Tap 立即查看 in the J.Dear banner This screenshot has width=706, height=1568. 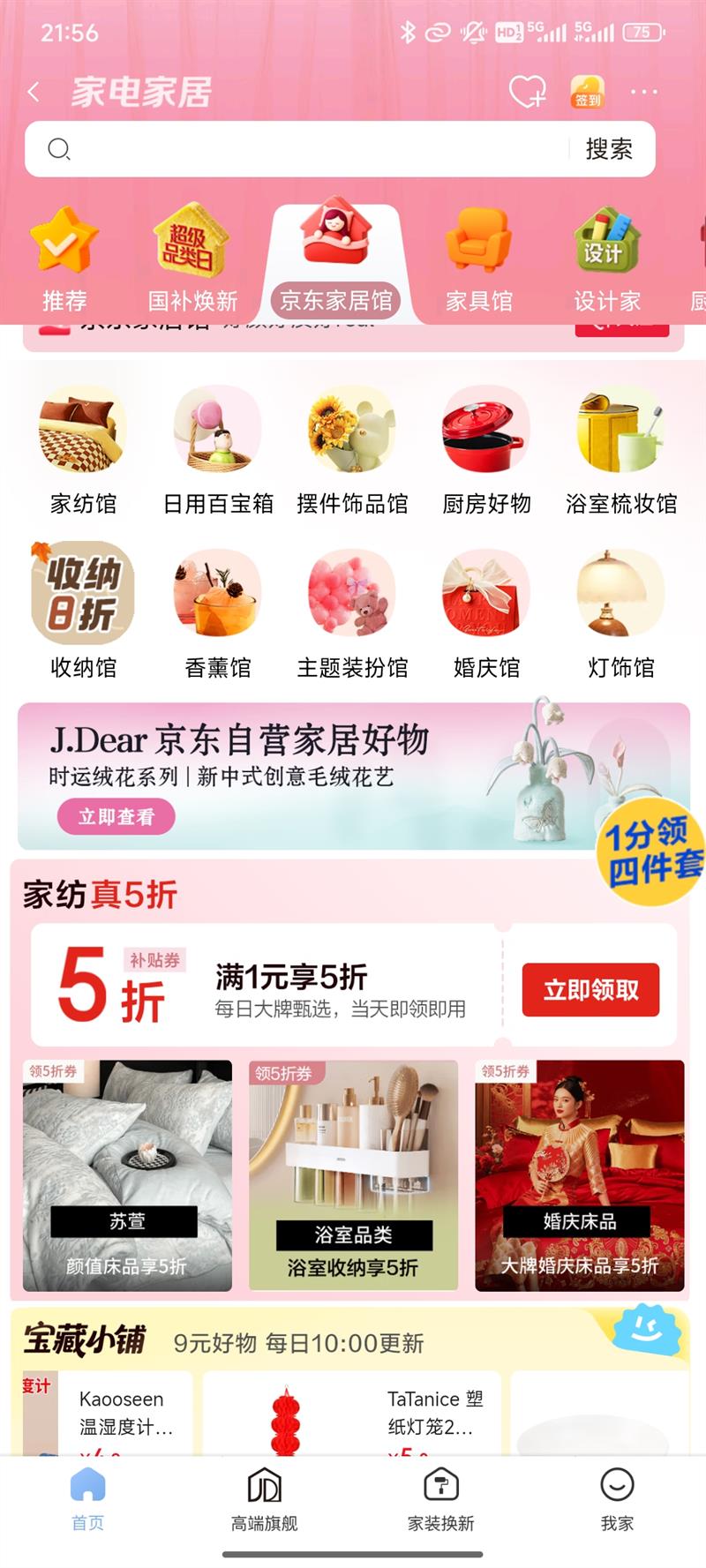pyautogui.click(x=117, y=817)
